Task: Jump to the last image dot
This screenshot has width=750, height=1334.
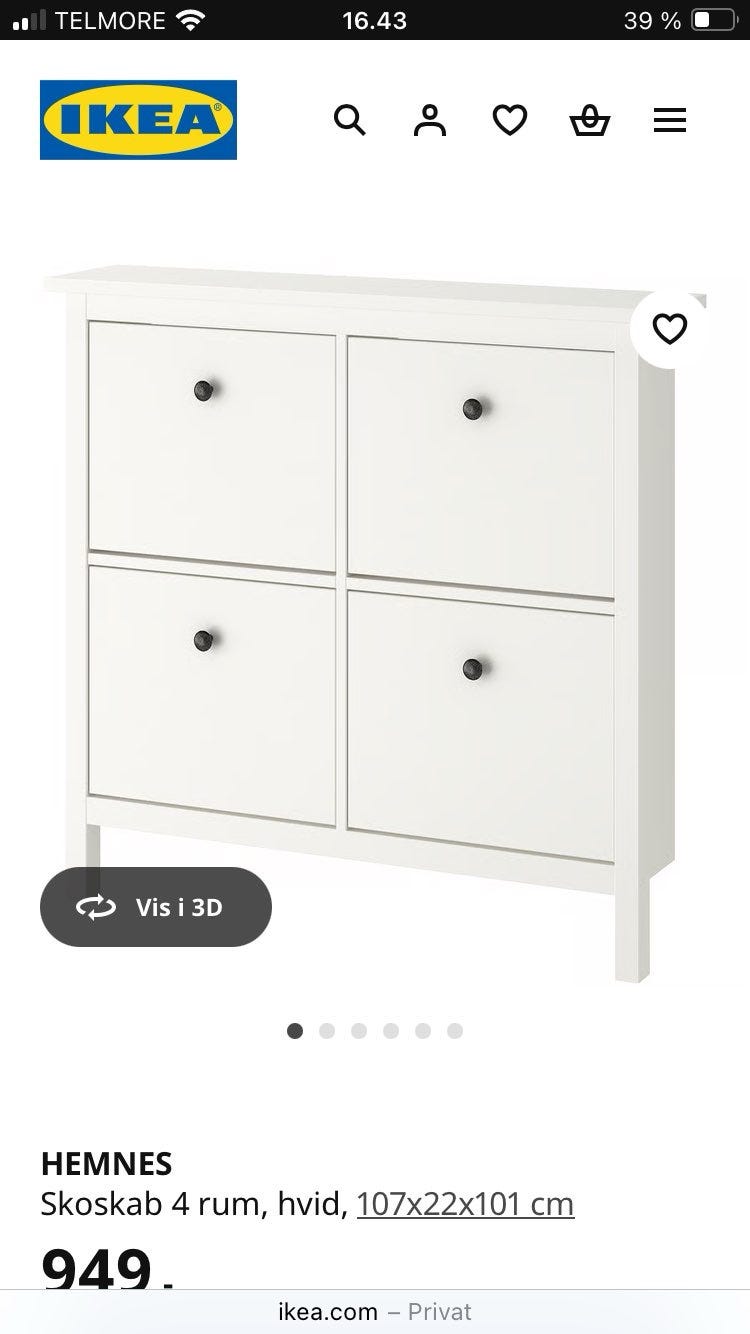Action: point(456,1030)
